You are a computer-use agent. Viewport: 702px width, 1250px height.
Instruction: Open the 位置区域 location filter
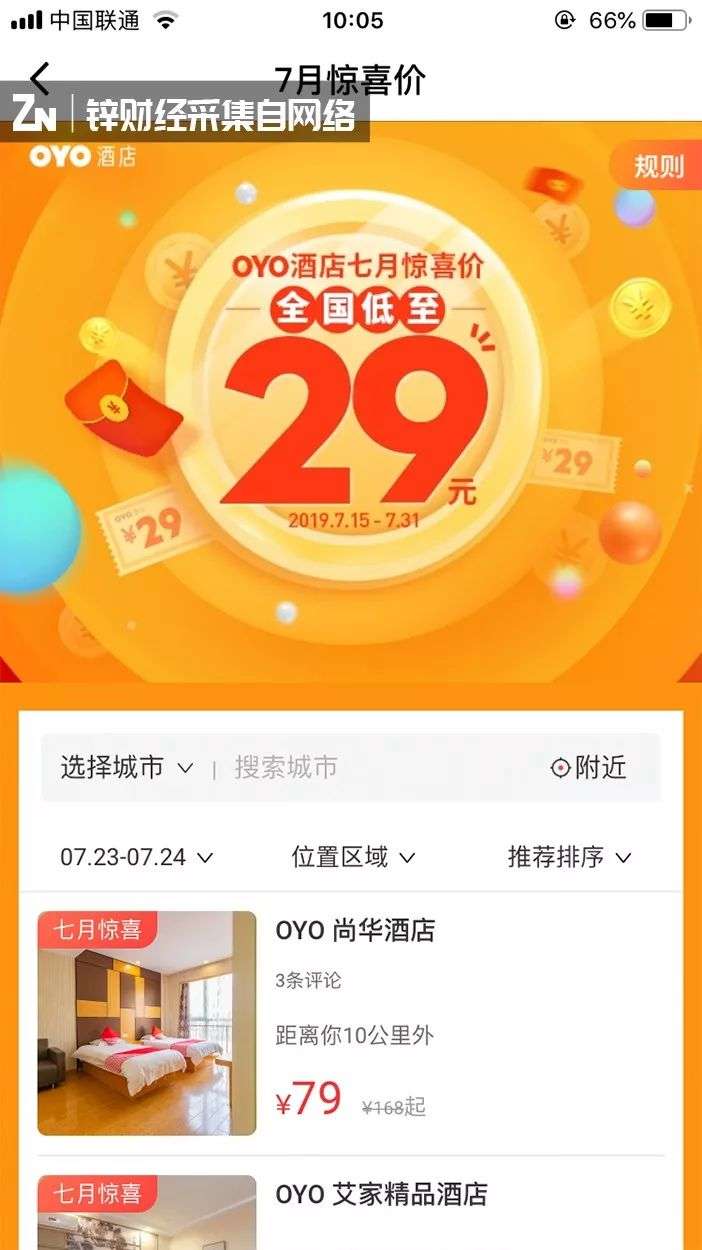(x=353, y=857)
